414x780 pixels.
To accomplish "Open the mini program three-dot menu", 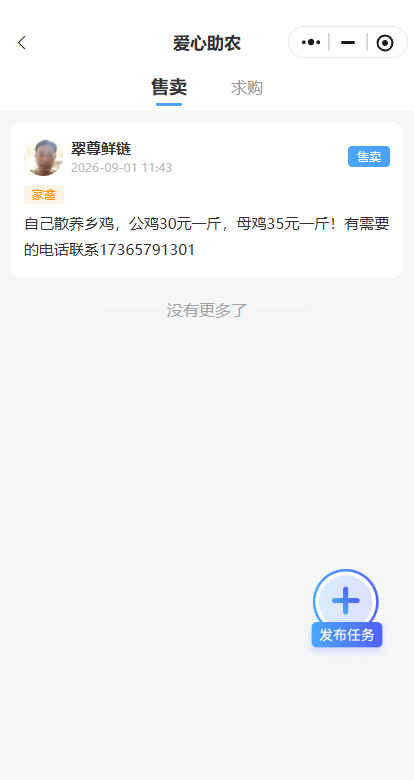I will [311, 43].
